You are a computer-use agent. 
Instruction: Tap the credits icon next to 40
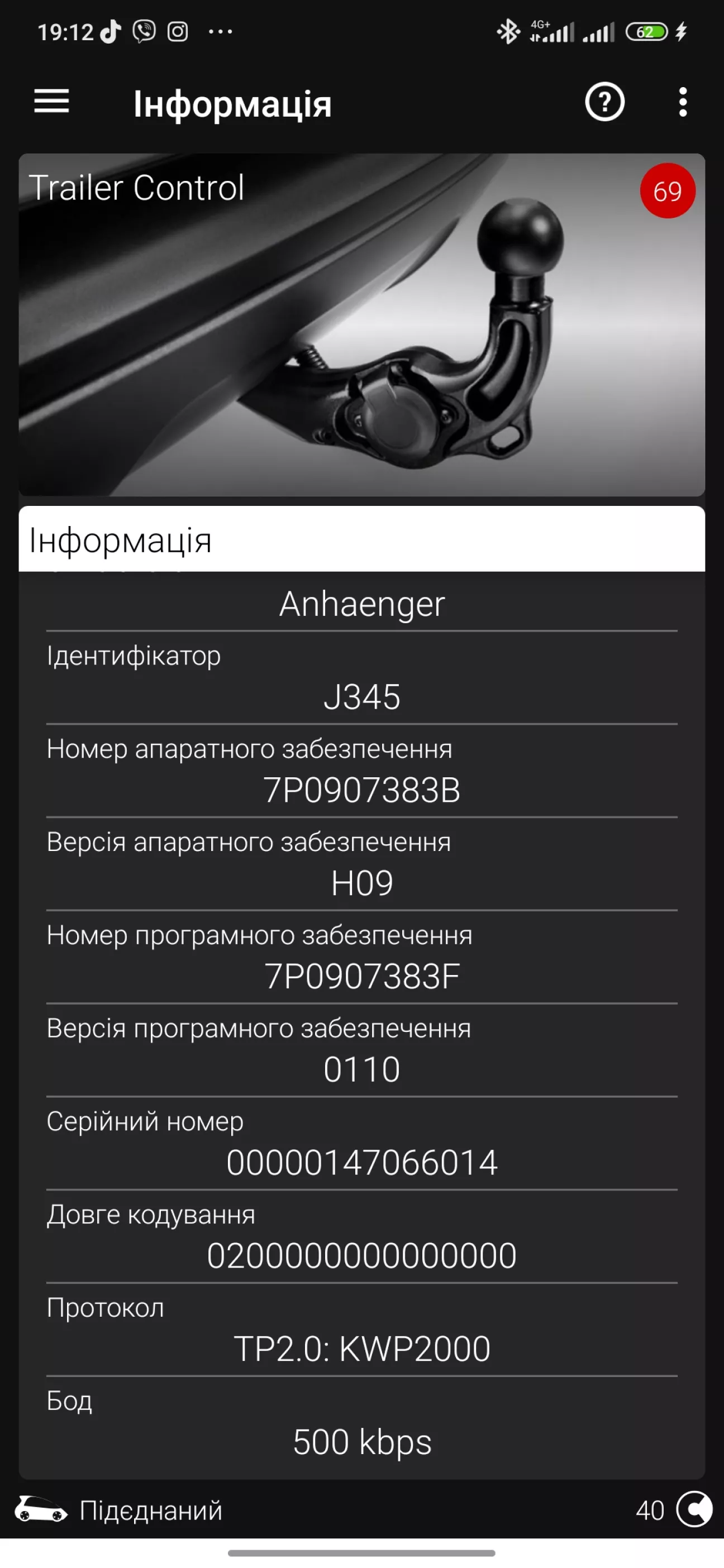(694, 1509)
